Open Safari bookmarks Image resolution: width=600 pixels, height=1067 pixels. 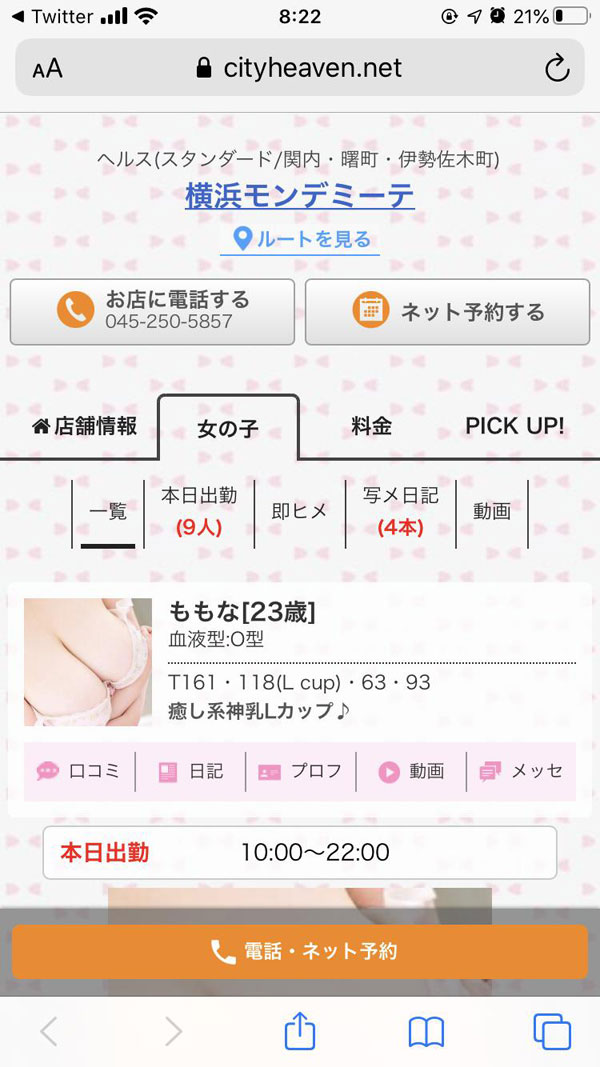[426, 1032]
